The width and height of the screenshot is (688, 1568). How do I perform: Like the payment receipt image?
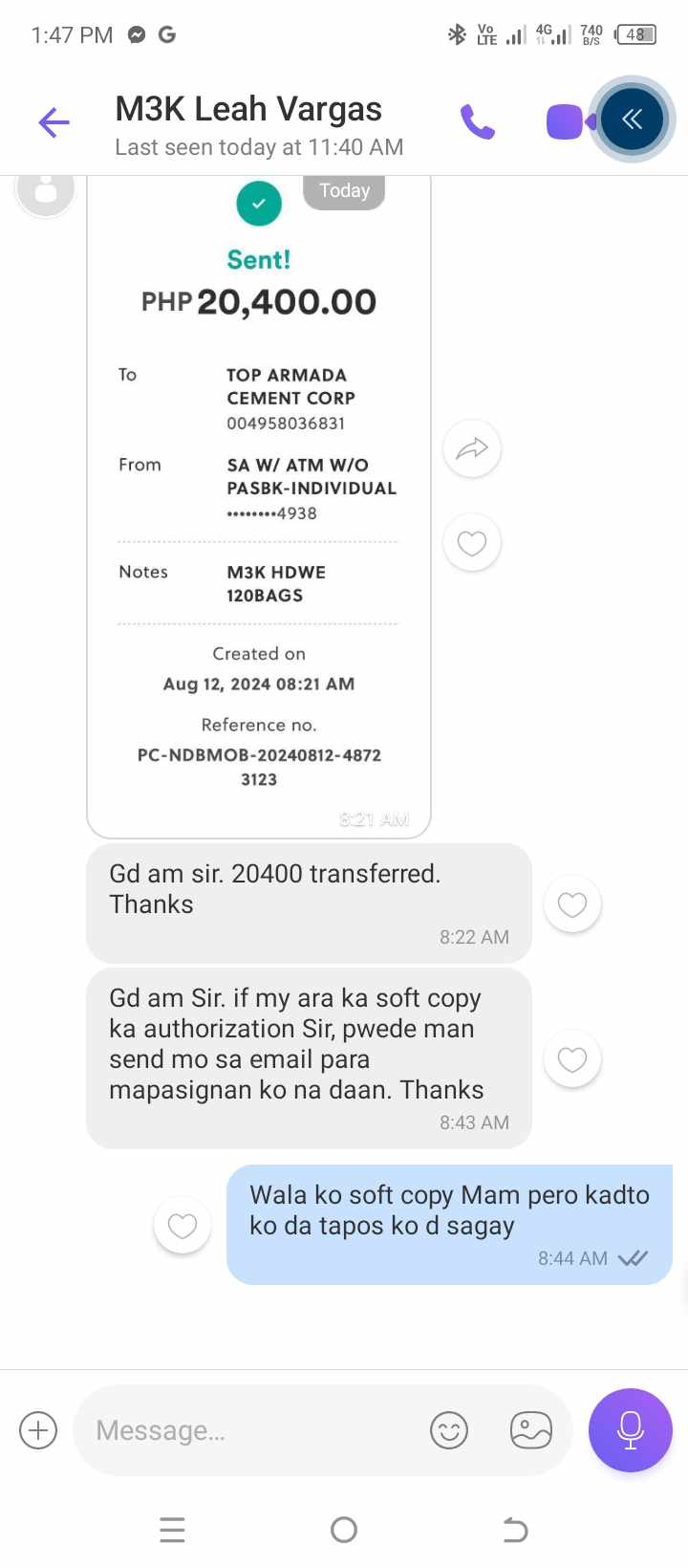click(x=472, y=543)
